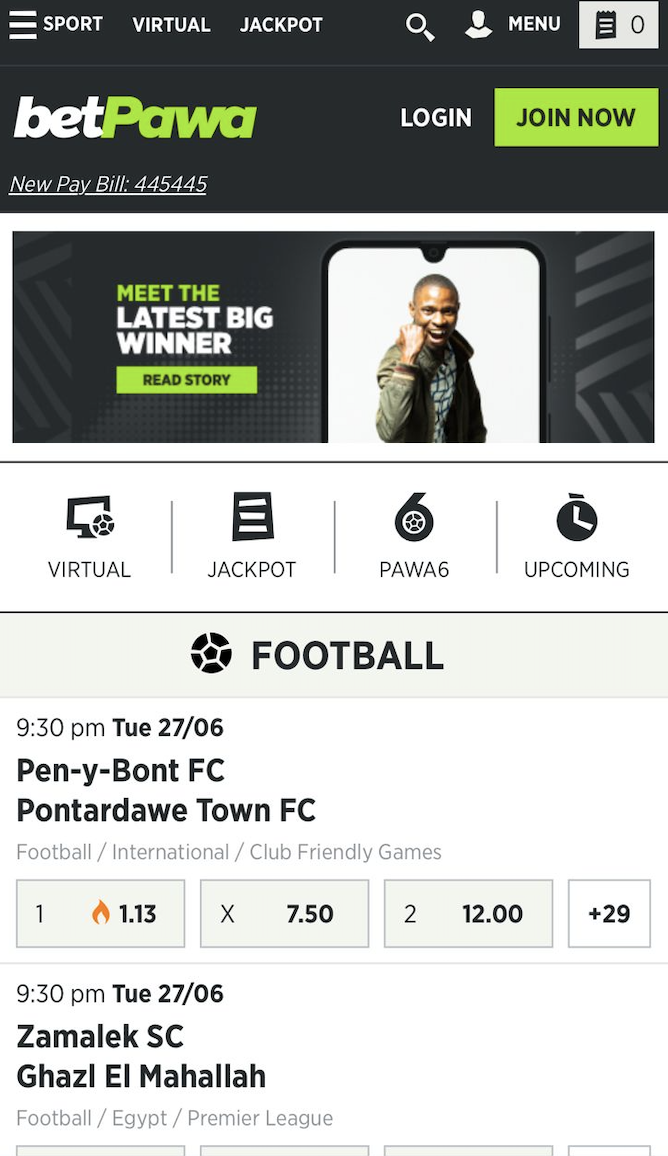Show Upcoming matches
This screenshot has width=668, height=1156.
point(577,537)
